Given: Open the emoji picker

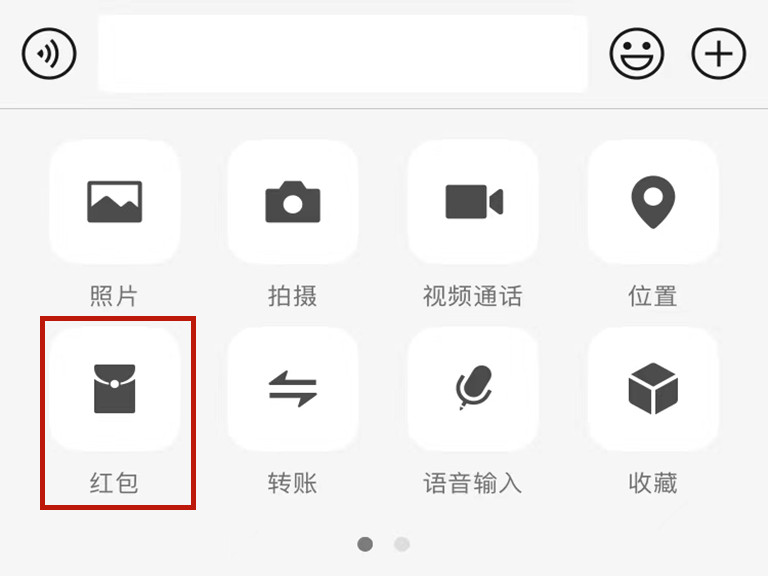Looking at the screenshot, I should (x=637, y=54).
